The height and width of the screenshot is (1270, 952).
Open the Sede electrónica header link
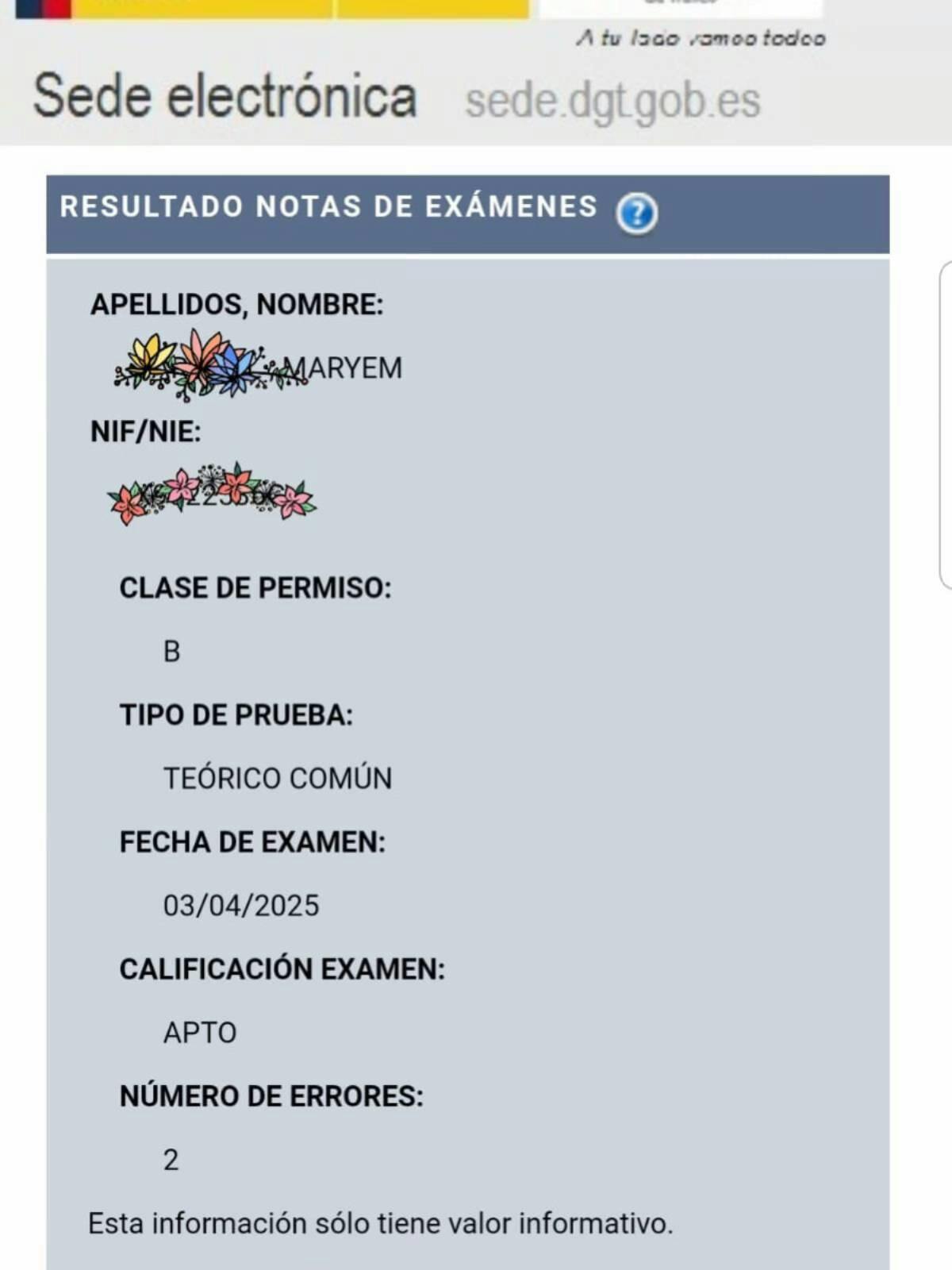click(225, 97)
